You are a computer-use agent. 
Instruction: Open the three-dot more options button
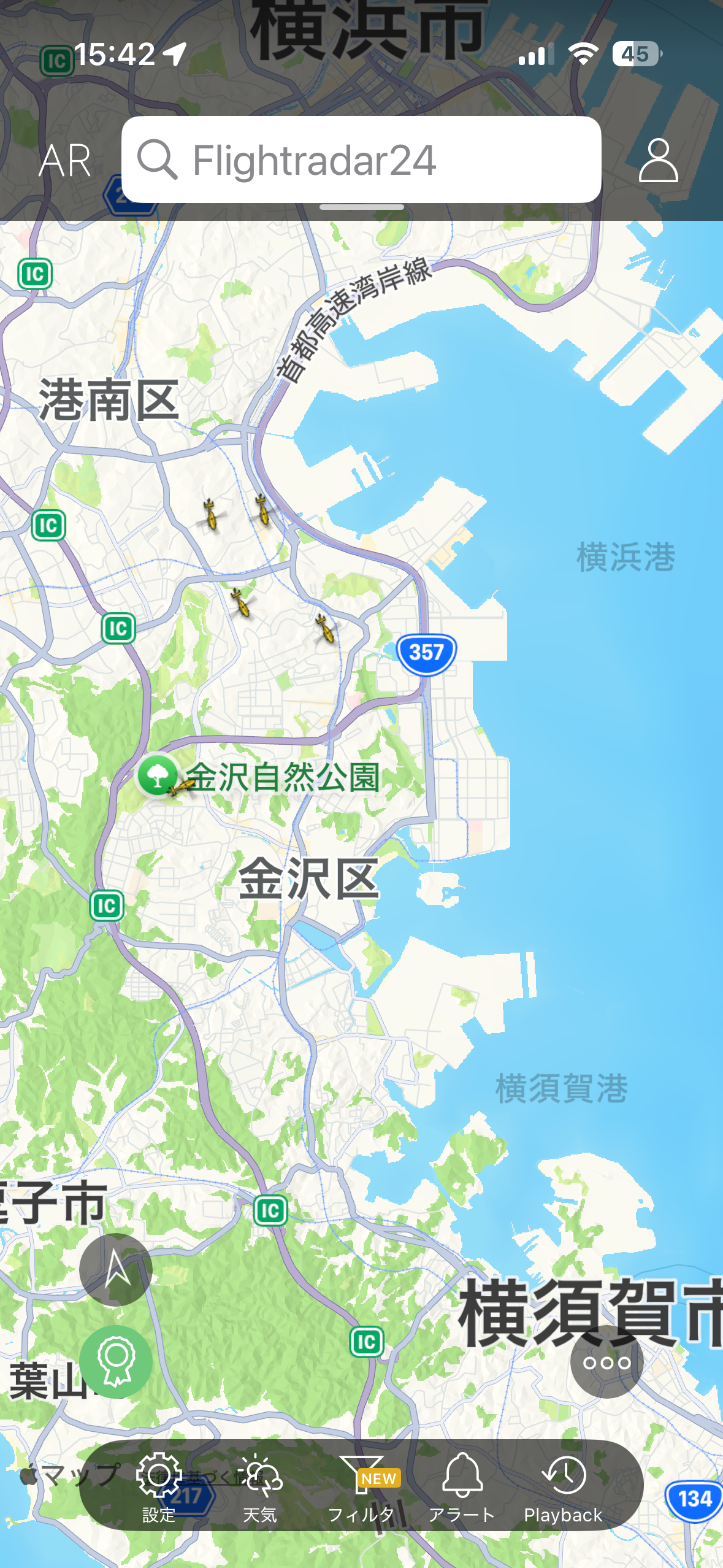point(606,1362)
